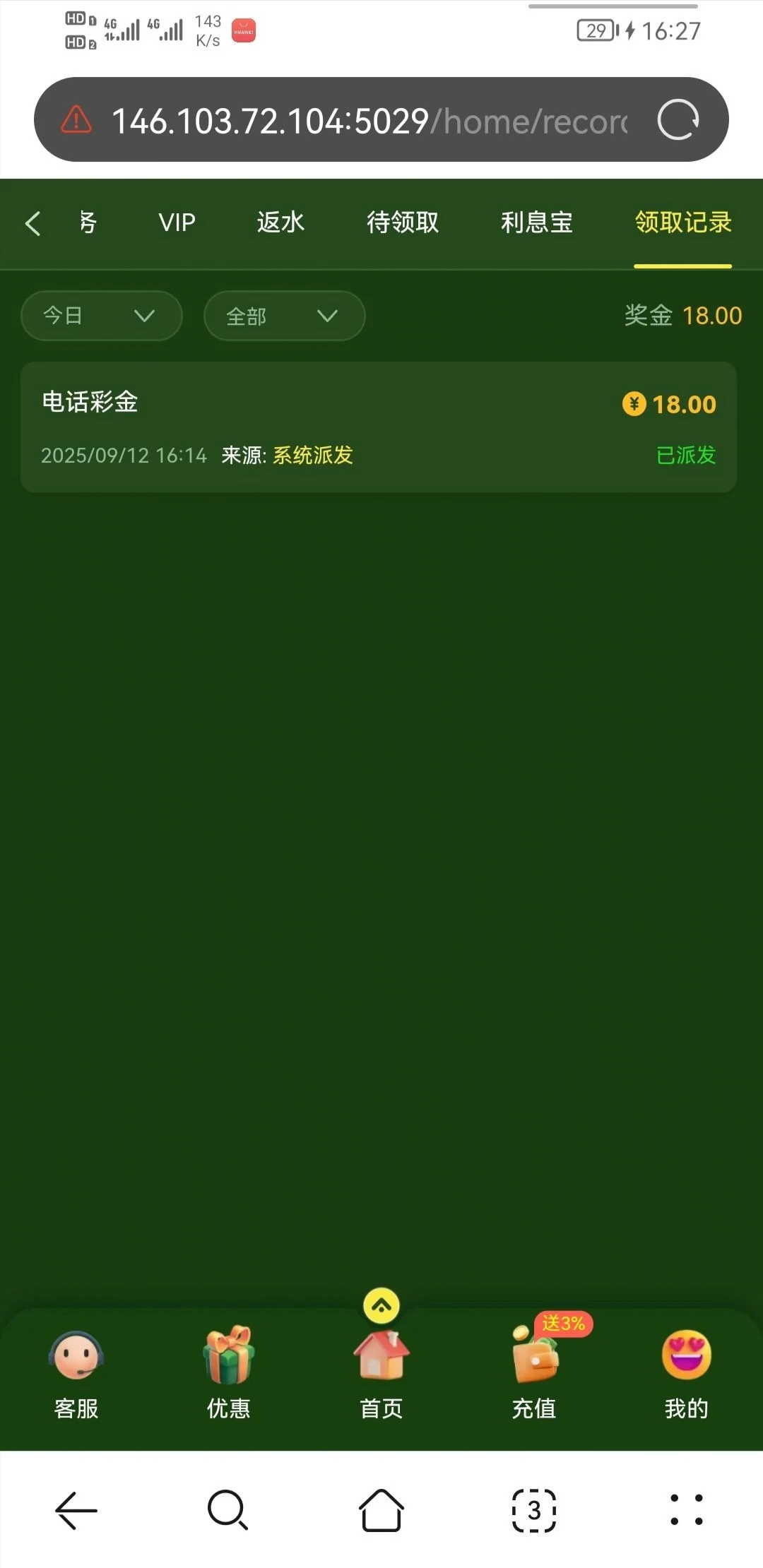Switch to the VIP tab

(177, 223)
